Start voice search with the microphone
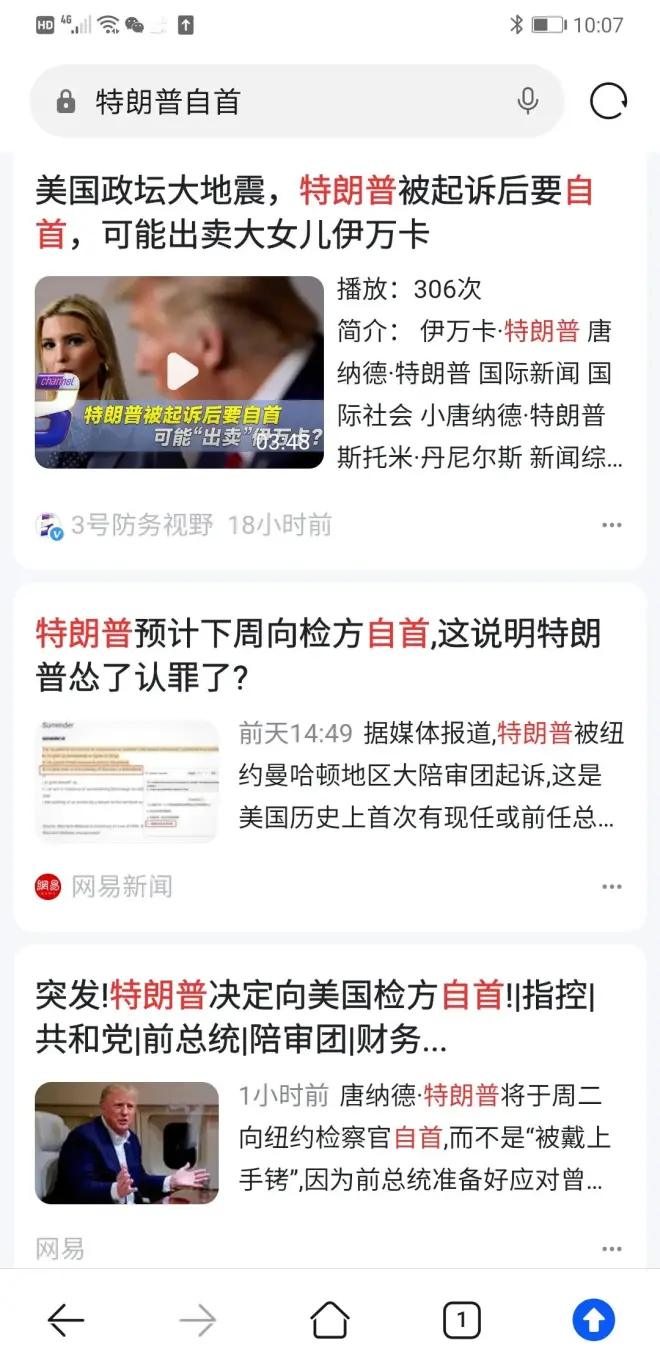The image size is (660, 1371). [x=528, y=101]
